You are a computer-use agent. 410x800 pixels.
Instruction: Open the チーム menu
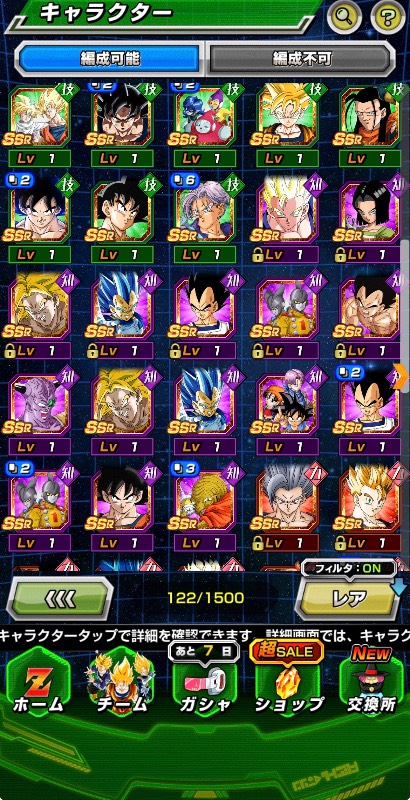pyautogui.click(x=122, y=685)
